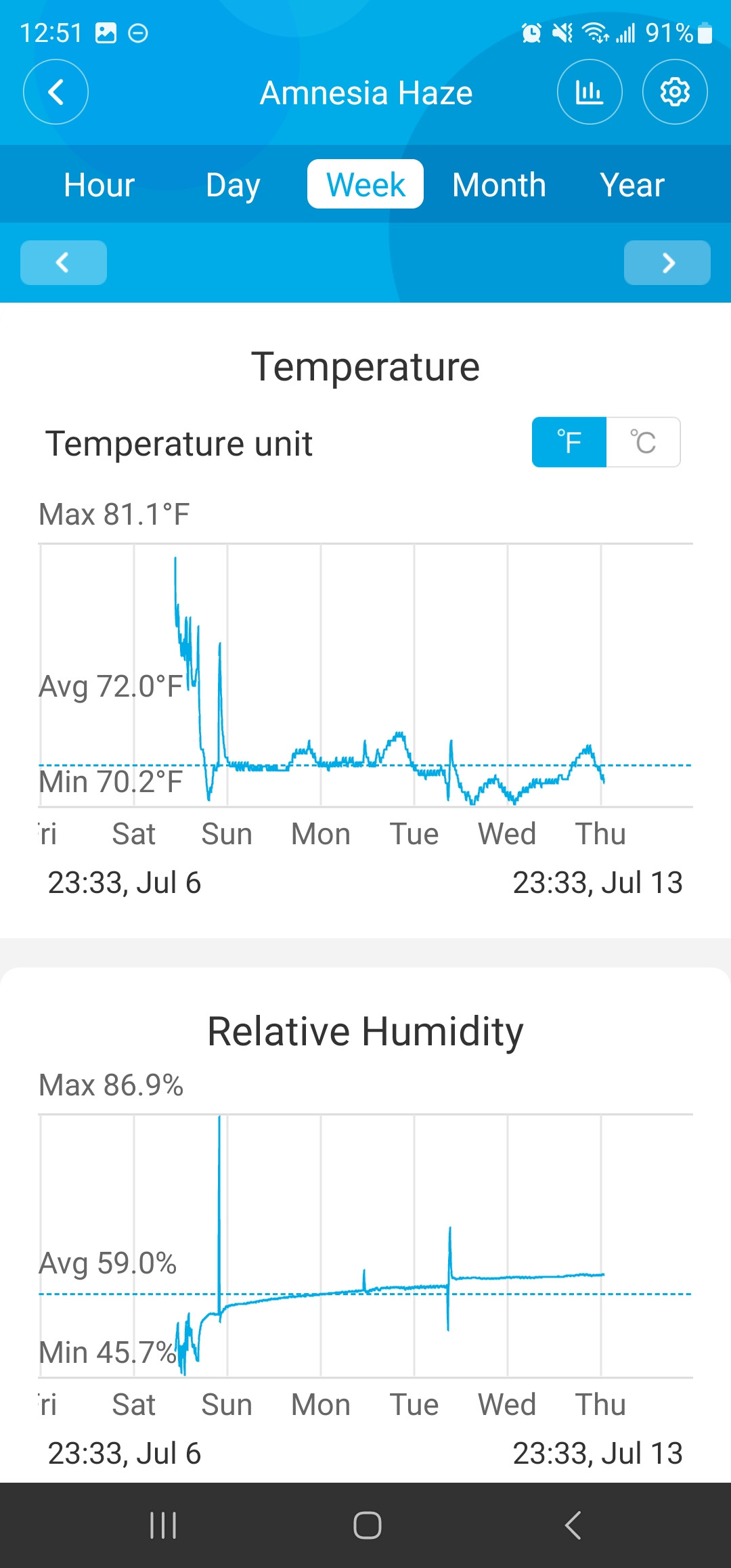
Task: Tap the system home button
Action: pyautogui.click(x=367, y=1525)
